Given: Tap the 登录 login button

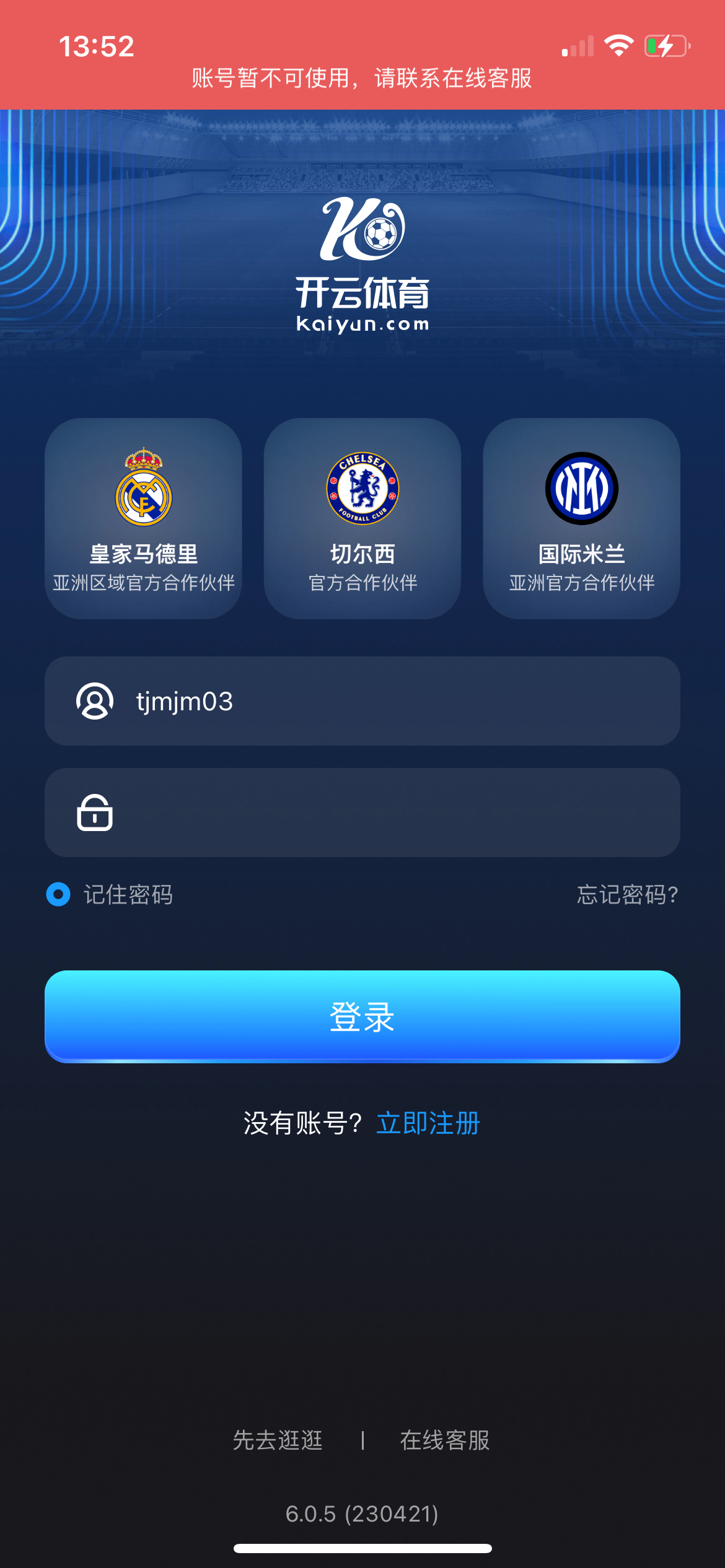Looking at the screenshot, I should click(x=362, y=1016).
